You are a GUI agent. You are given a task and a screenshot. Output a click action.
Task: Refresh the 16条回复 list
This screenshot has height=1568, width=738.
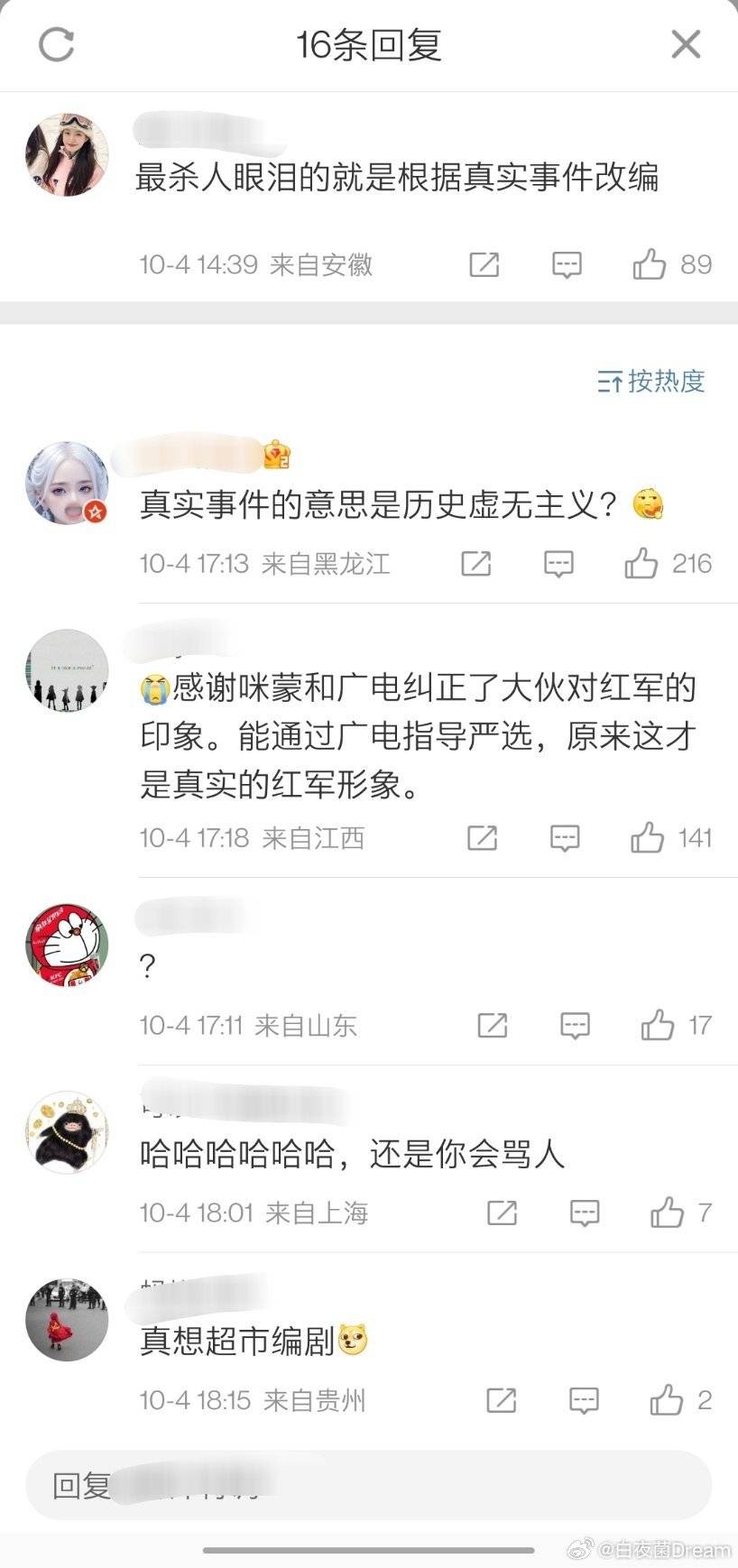tap(56, 44)
